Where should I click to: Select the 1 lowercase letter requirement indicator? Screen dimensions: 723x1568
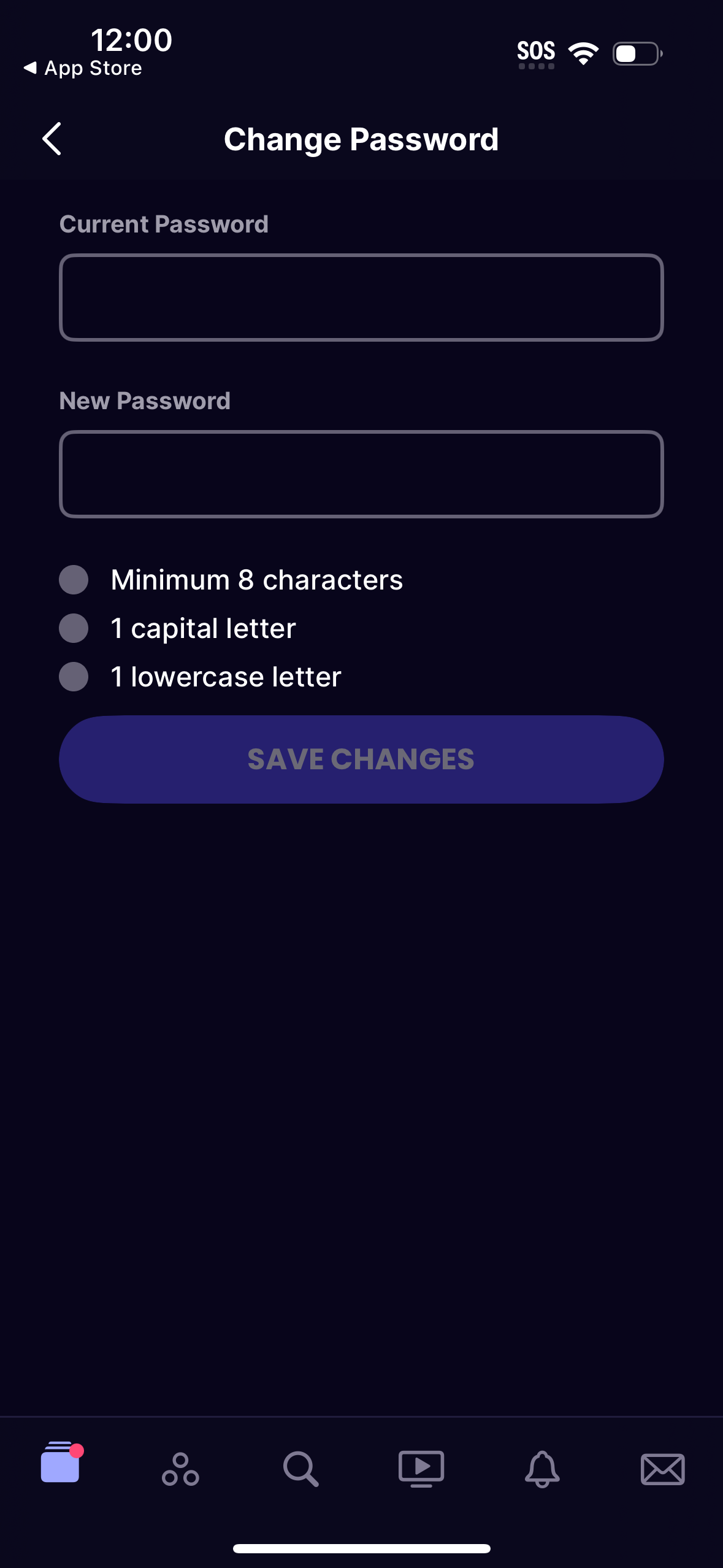(73, 676)
